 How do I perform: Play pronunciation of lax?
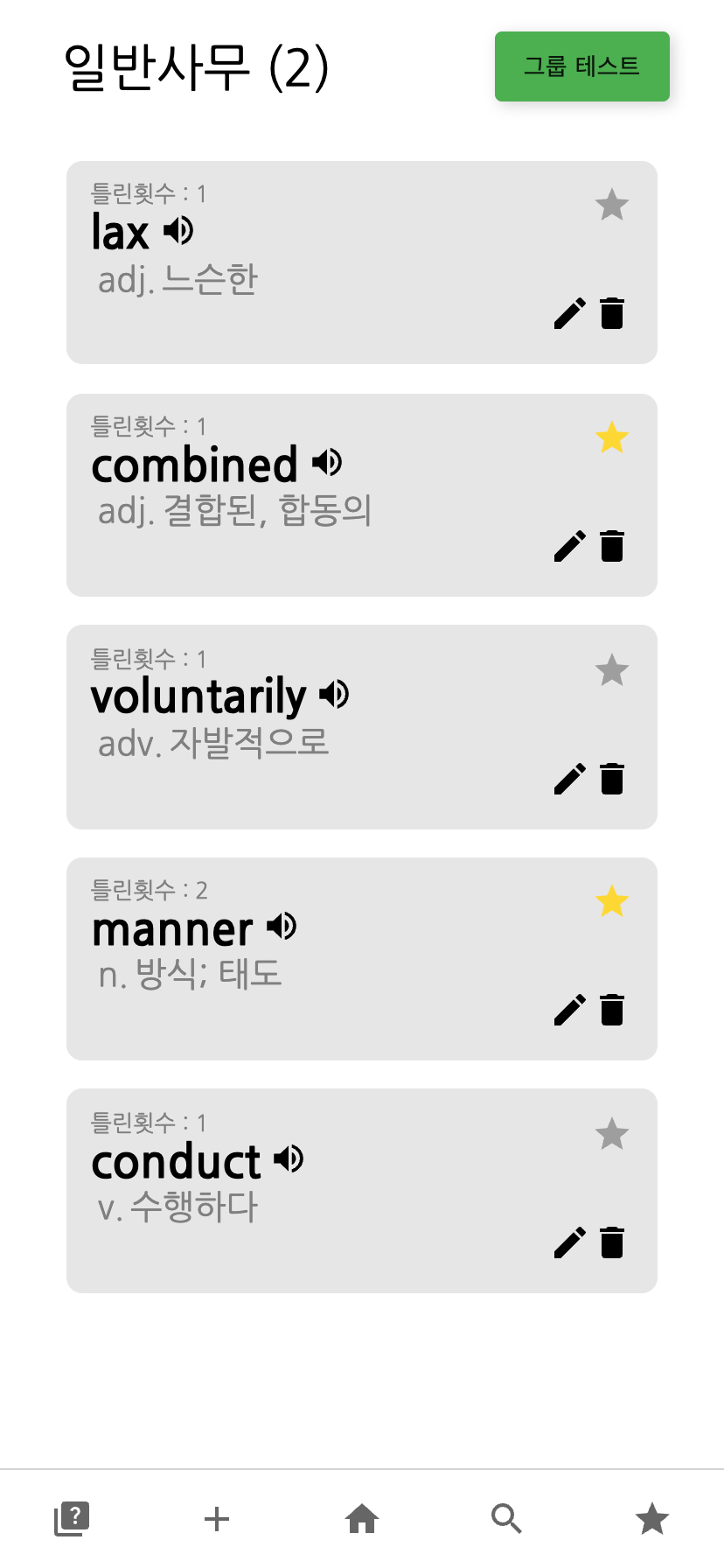pos(178,230)
